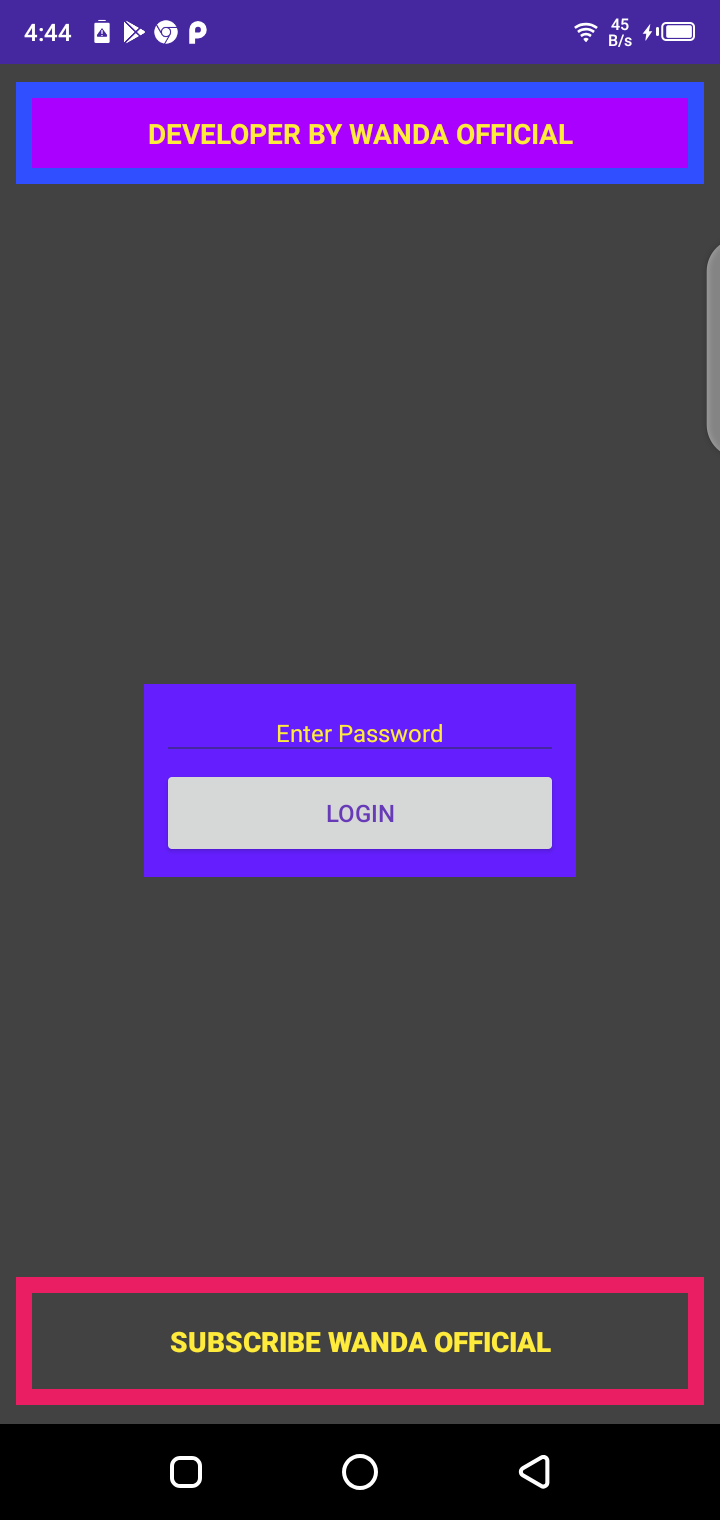Tap Developer By Wanda Official banner
Image resolution: width=720 pixels, height=1520 pixels.
click(360, 133)
